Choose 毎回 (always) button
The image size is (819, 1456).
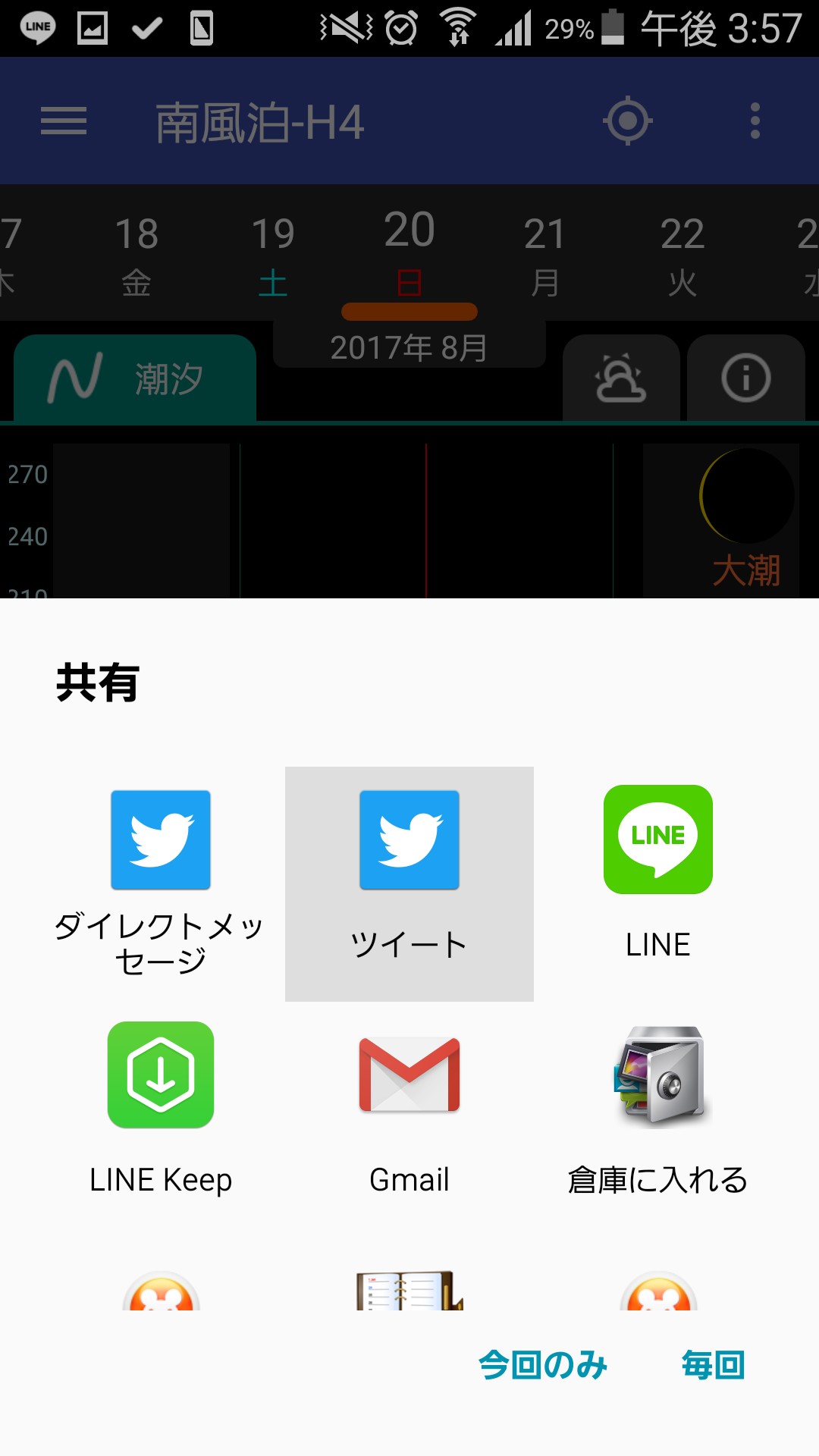click(713, 1365)
